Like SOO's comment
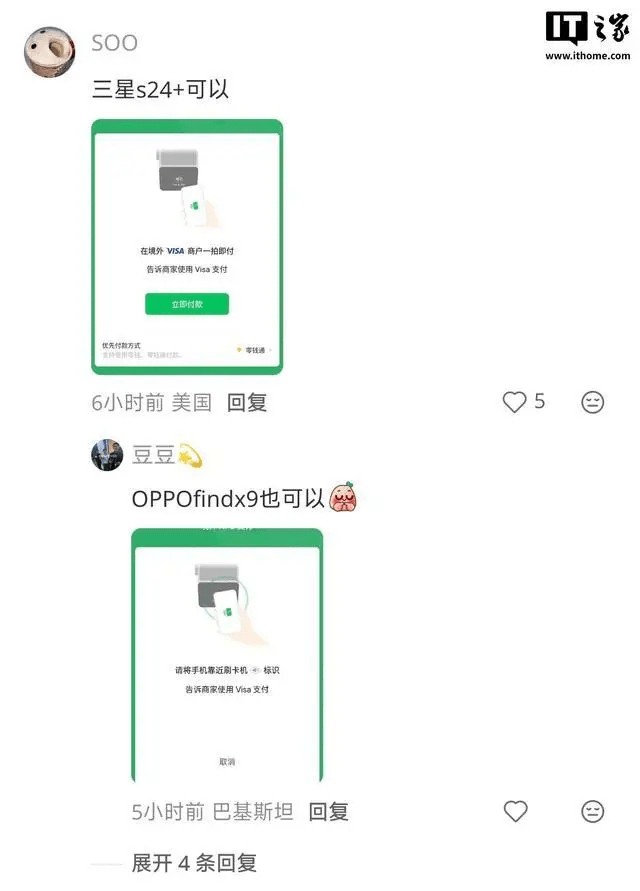The image size is (640, 891). [x=514, y=402]
